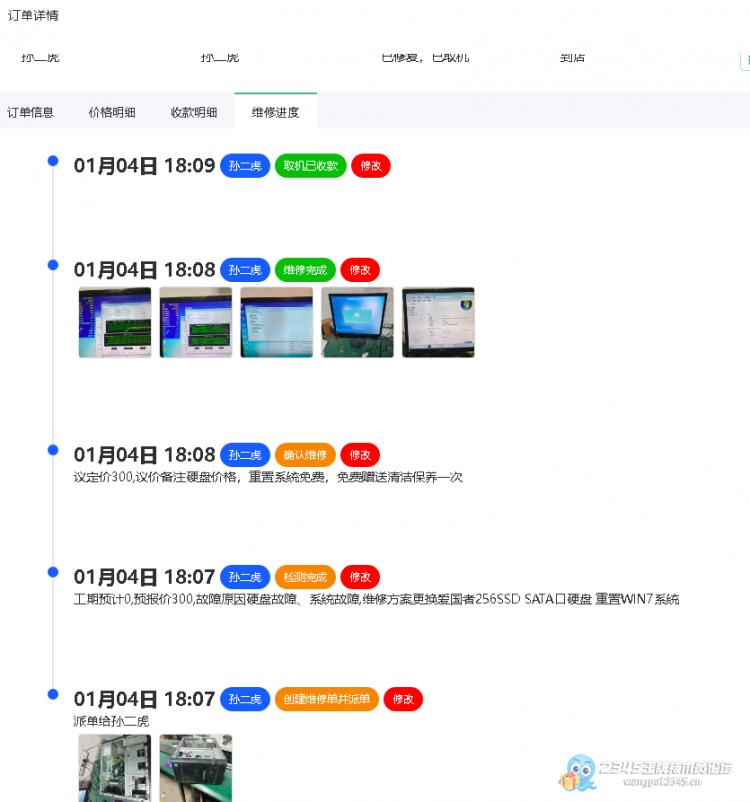Open the third photo under 维修完成
750x802 pixels.
(276, 322)
